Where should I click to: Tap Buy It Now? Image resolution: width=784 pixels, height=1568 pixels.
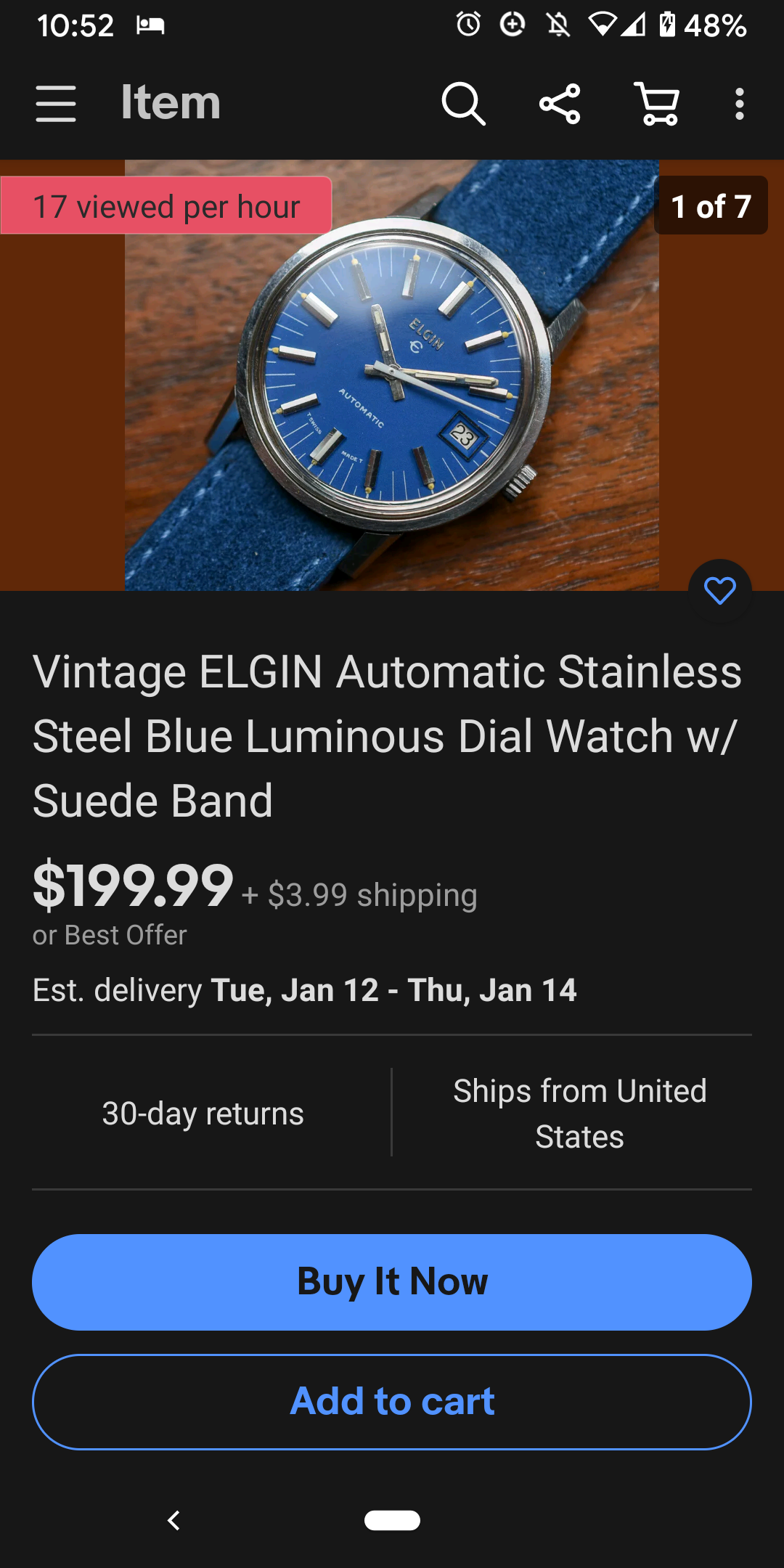coord(392,1282)
